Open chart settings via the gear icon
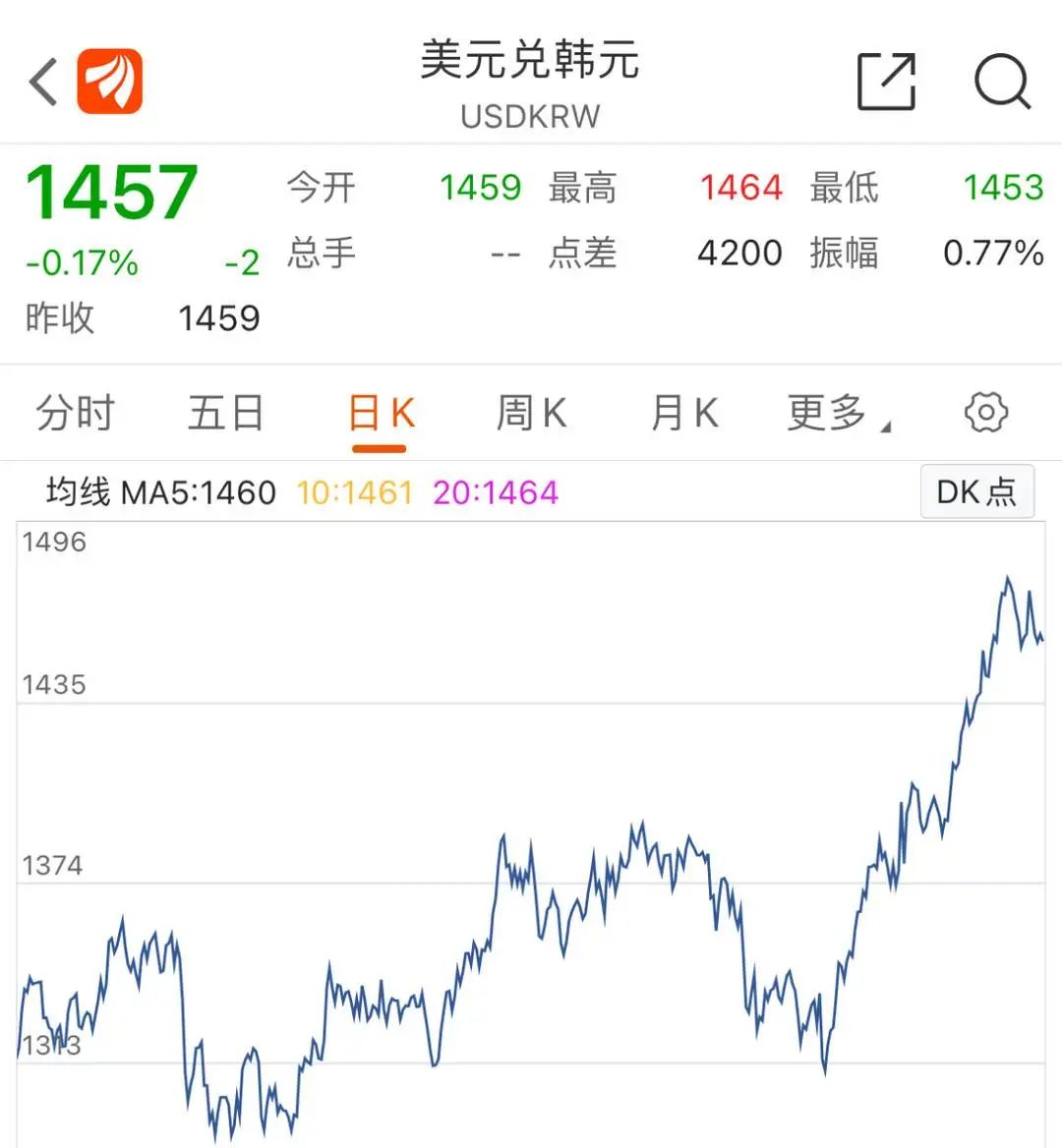Screen dimensions: 1062x1148 tap(986, 413)
